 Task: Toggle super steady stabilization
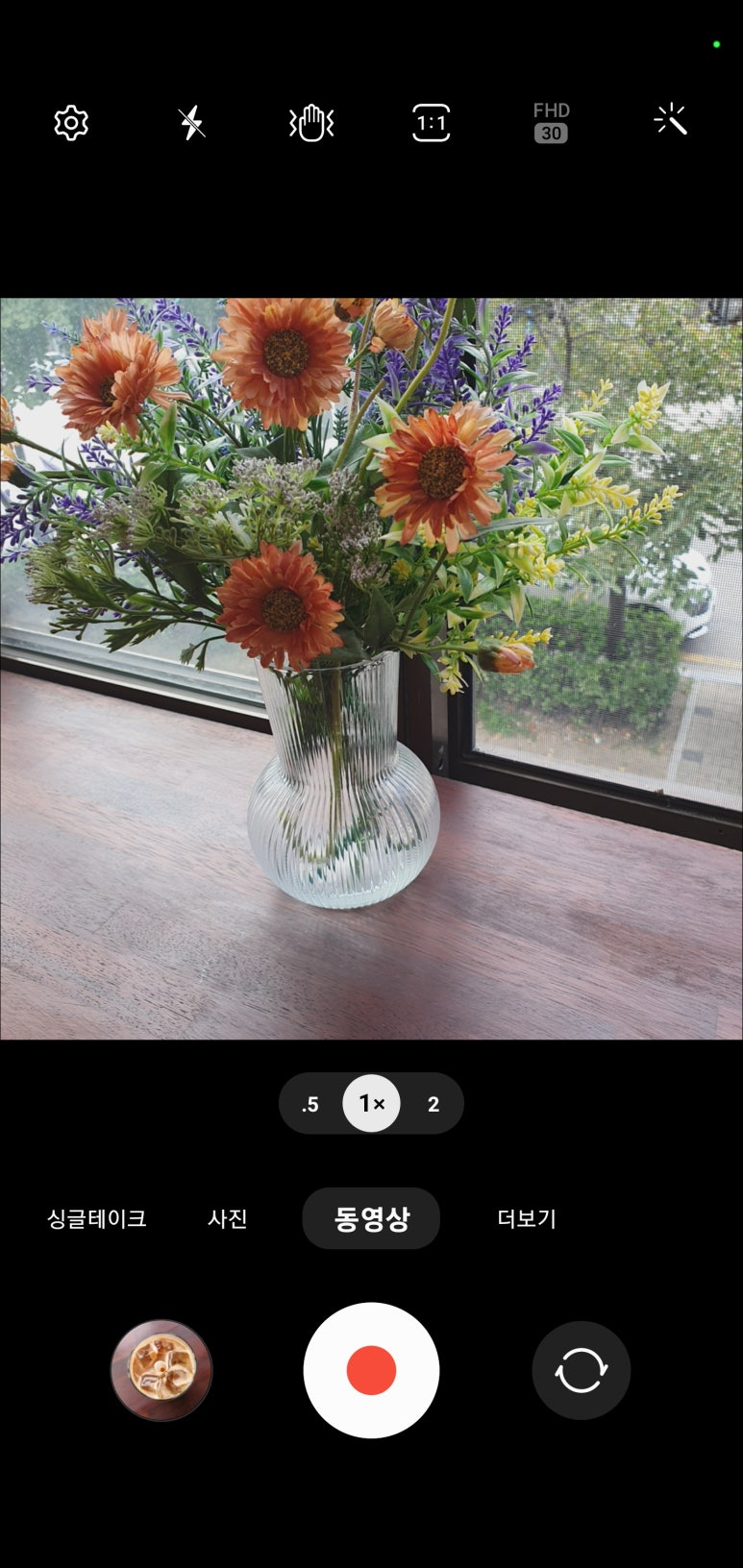point(311,123)
